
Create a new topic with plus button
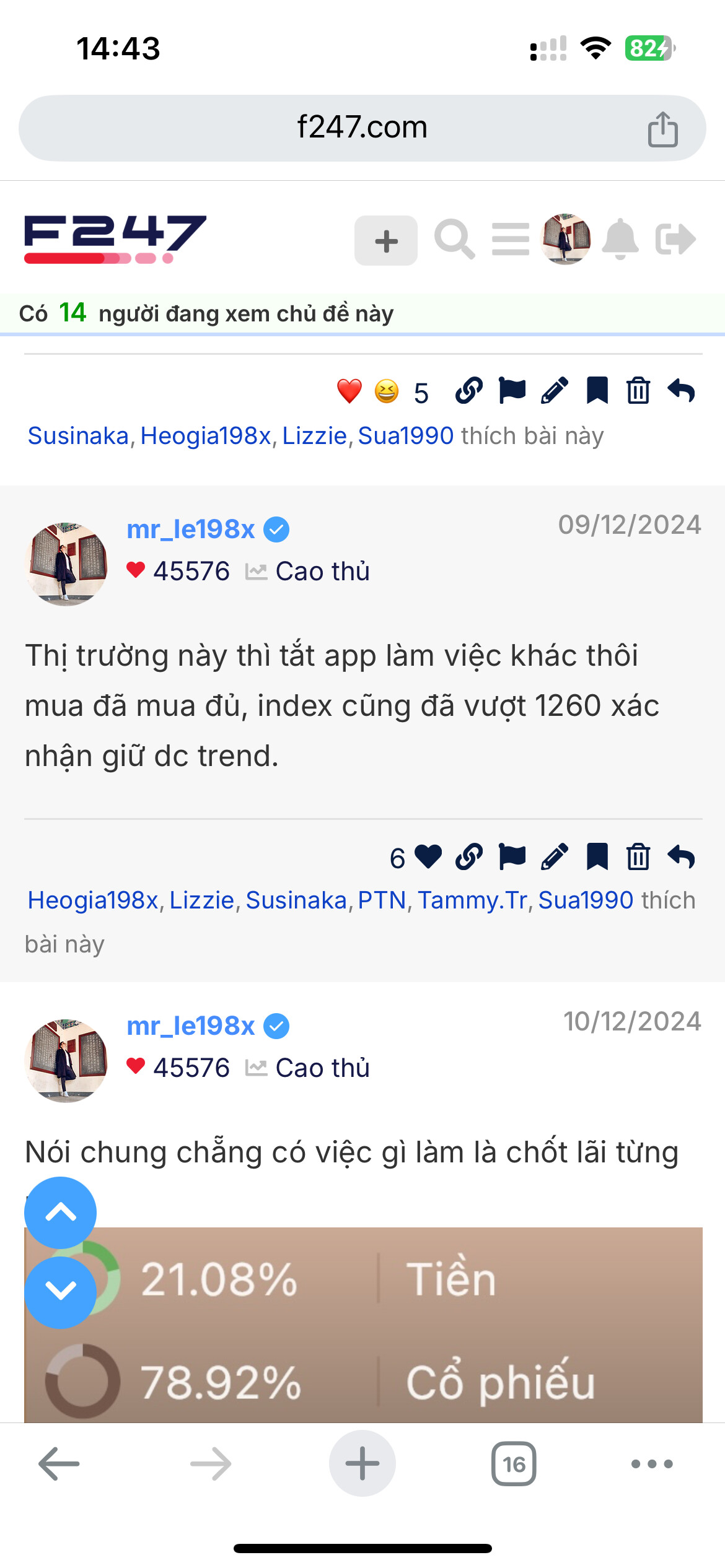pyautogui.click(x=385, y=241)
